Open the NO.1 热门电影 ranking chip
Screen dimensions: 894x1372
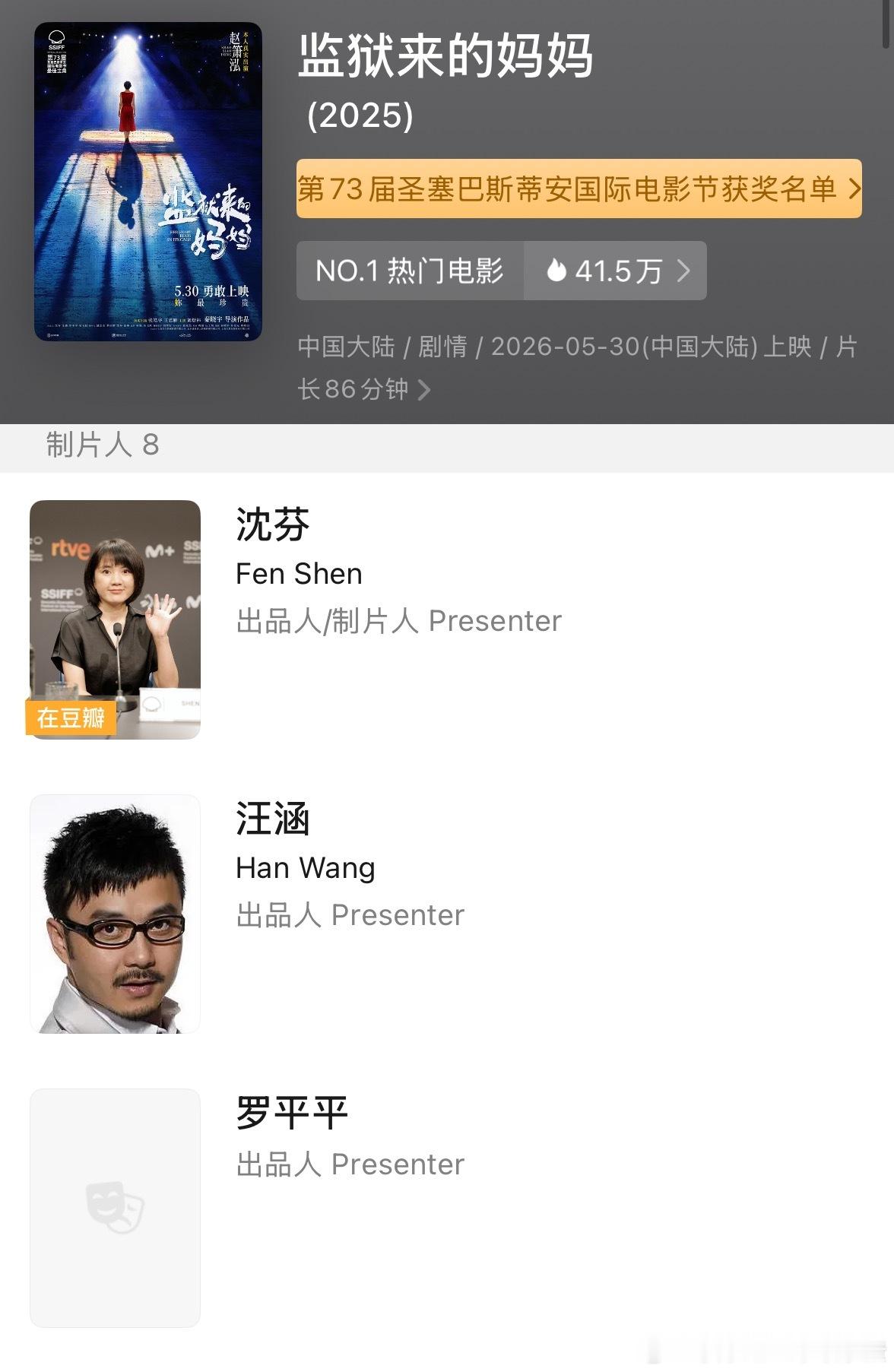pos(410,271)
